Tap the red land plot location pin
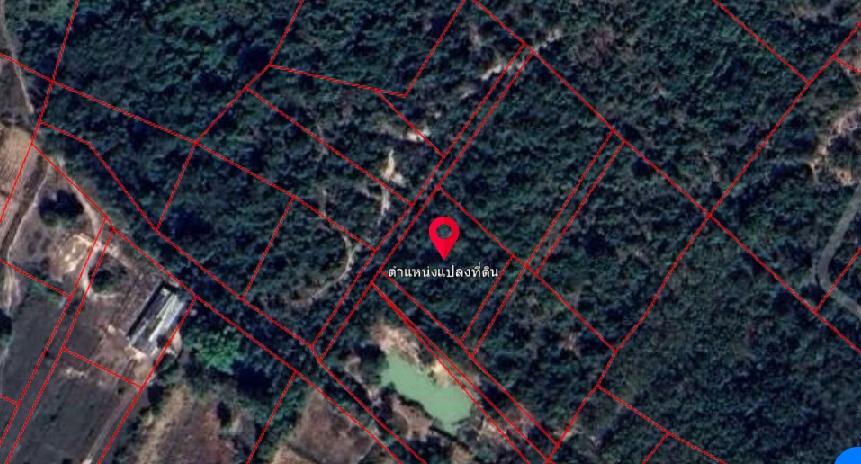The height and width of the screenshot is (464, 861). tap(444, 236)
